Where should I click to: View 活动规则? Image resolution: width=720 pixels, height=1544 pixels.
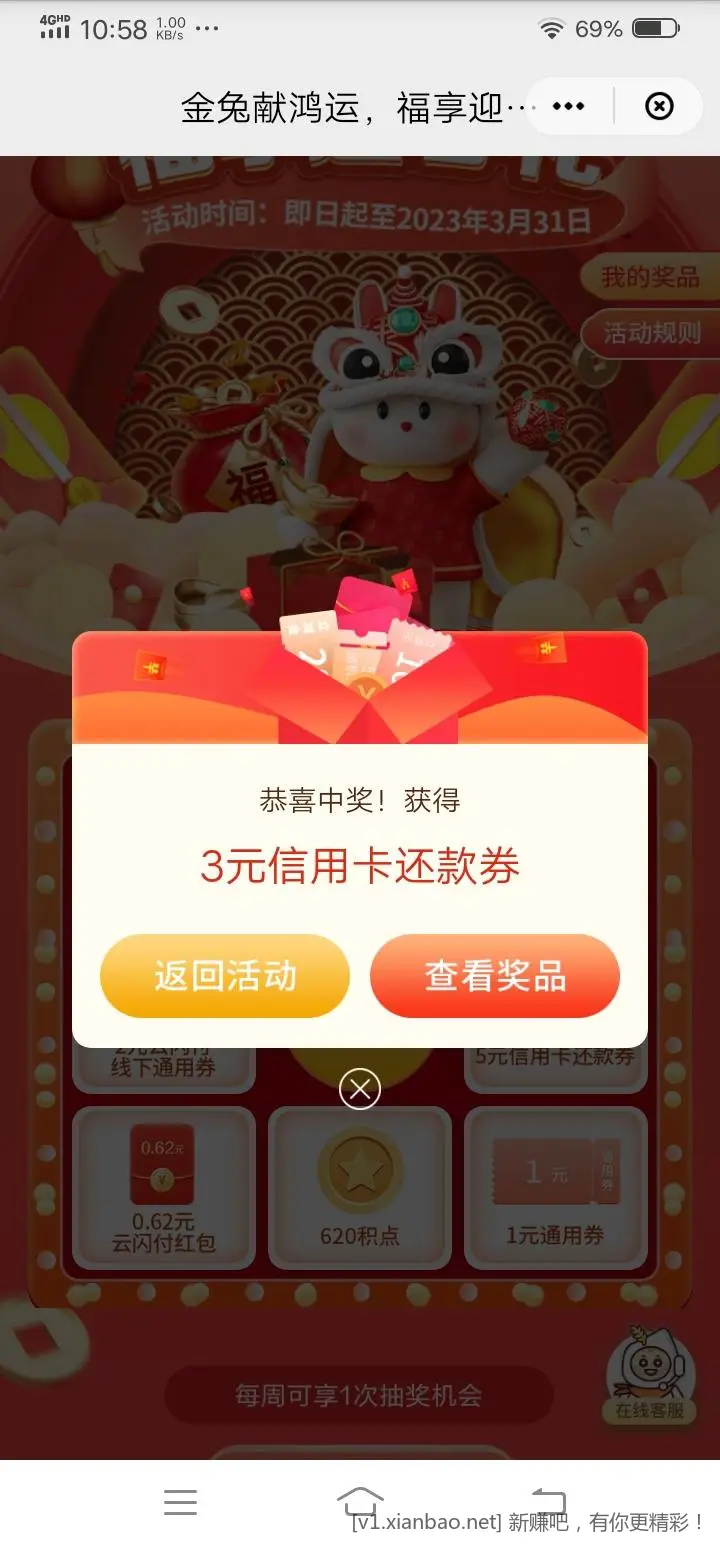[651, 332]
